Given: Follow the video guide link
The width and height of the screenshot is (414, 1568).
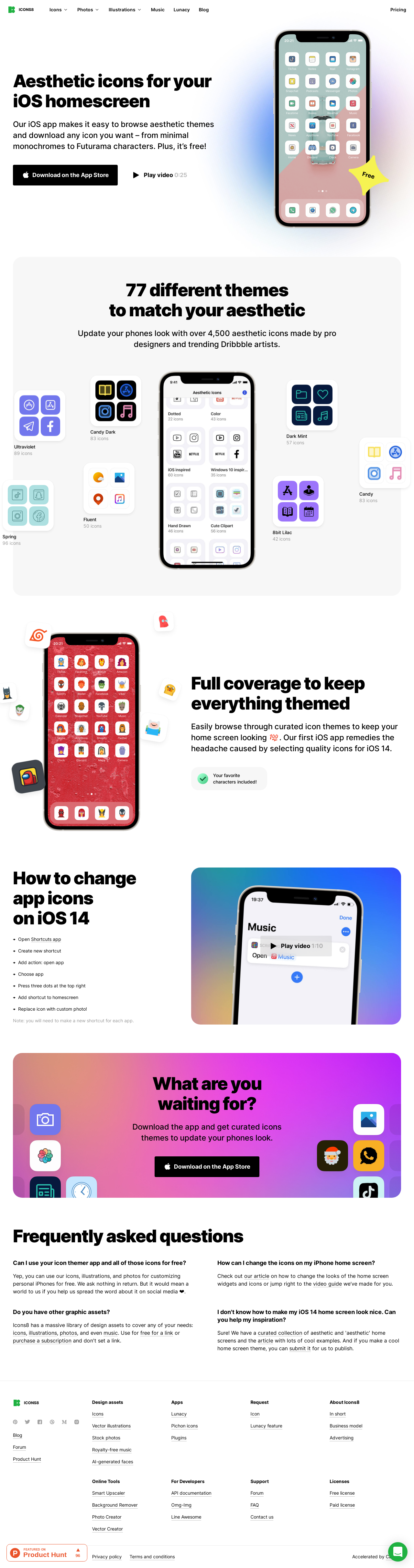Looking at the screenshot, I should point(327,1284).
